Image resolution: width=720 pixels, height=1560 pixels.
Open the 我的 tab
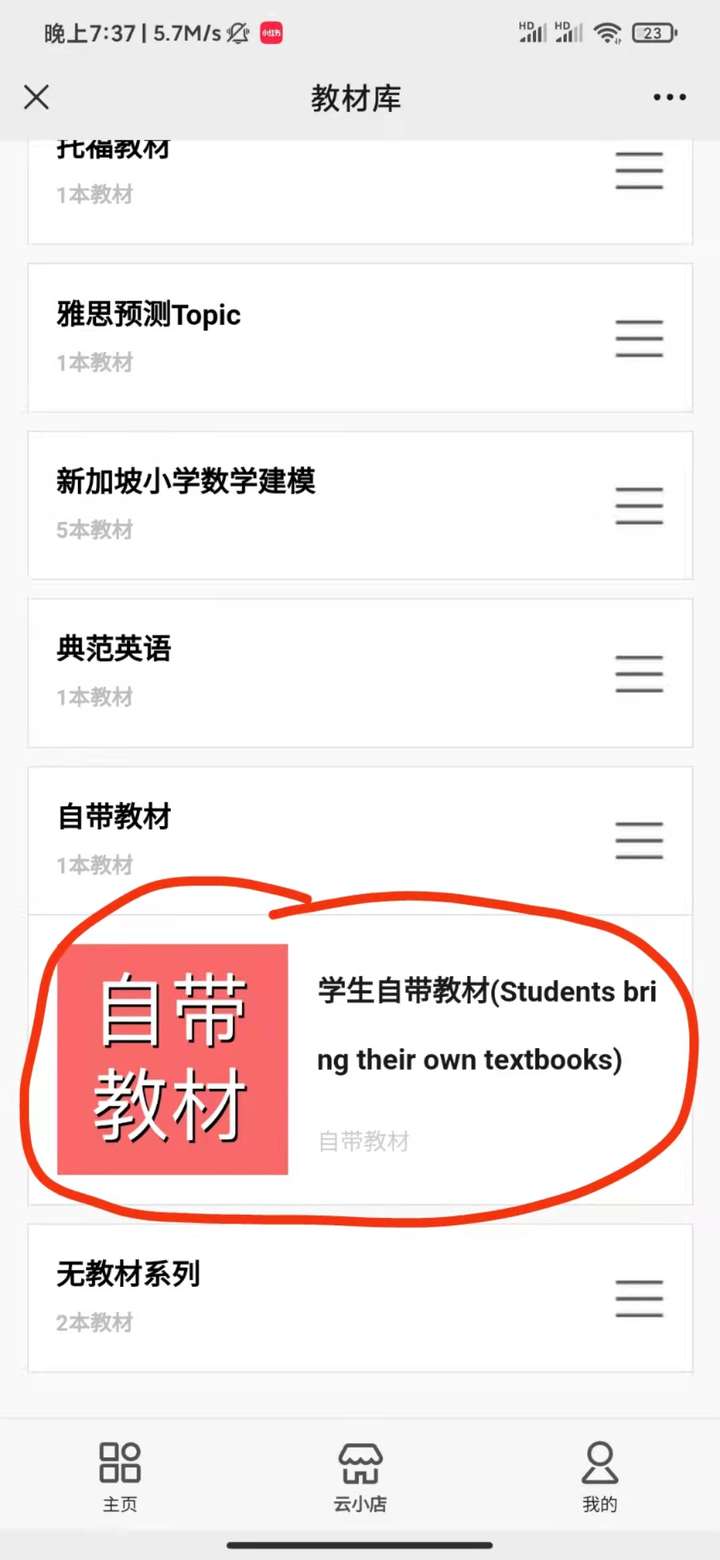tap(600, 1477)
